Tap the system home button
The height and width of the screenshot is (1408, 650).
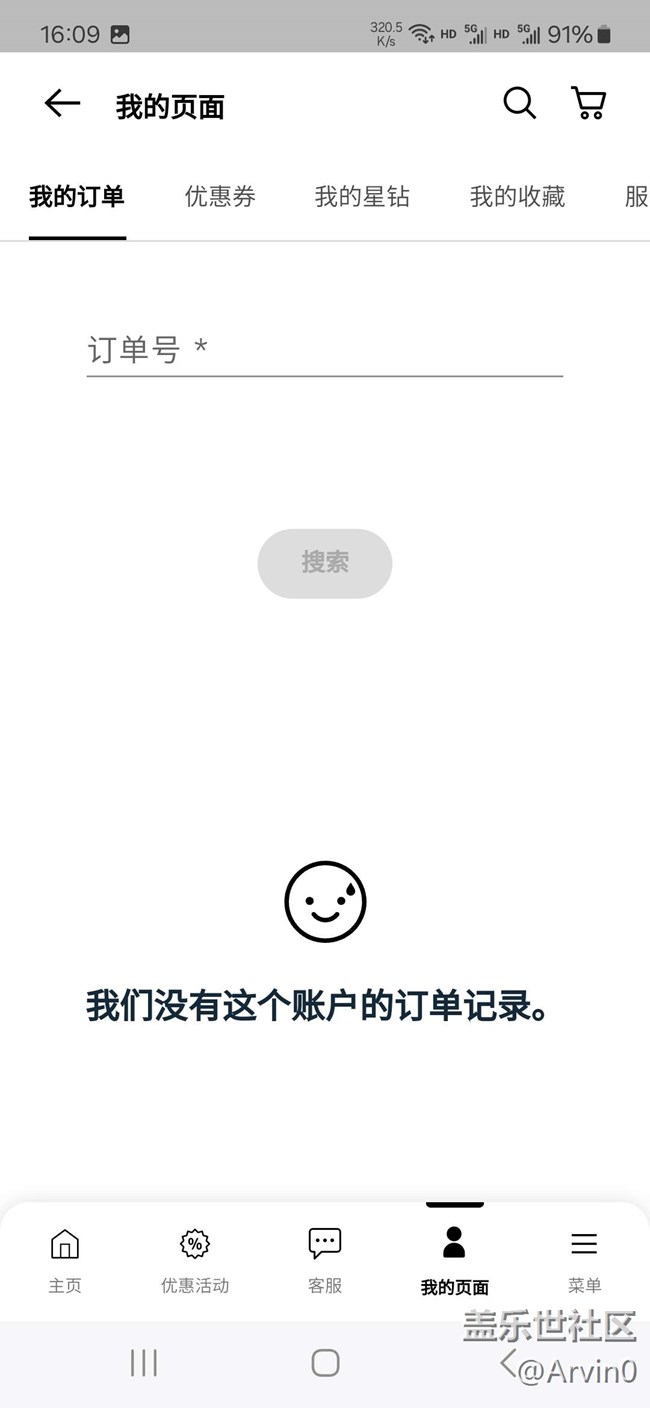coord(325,1362)
